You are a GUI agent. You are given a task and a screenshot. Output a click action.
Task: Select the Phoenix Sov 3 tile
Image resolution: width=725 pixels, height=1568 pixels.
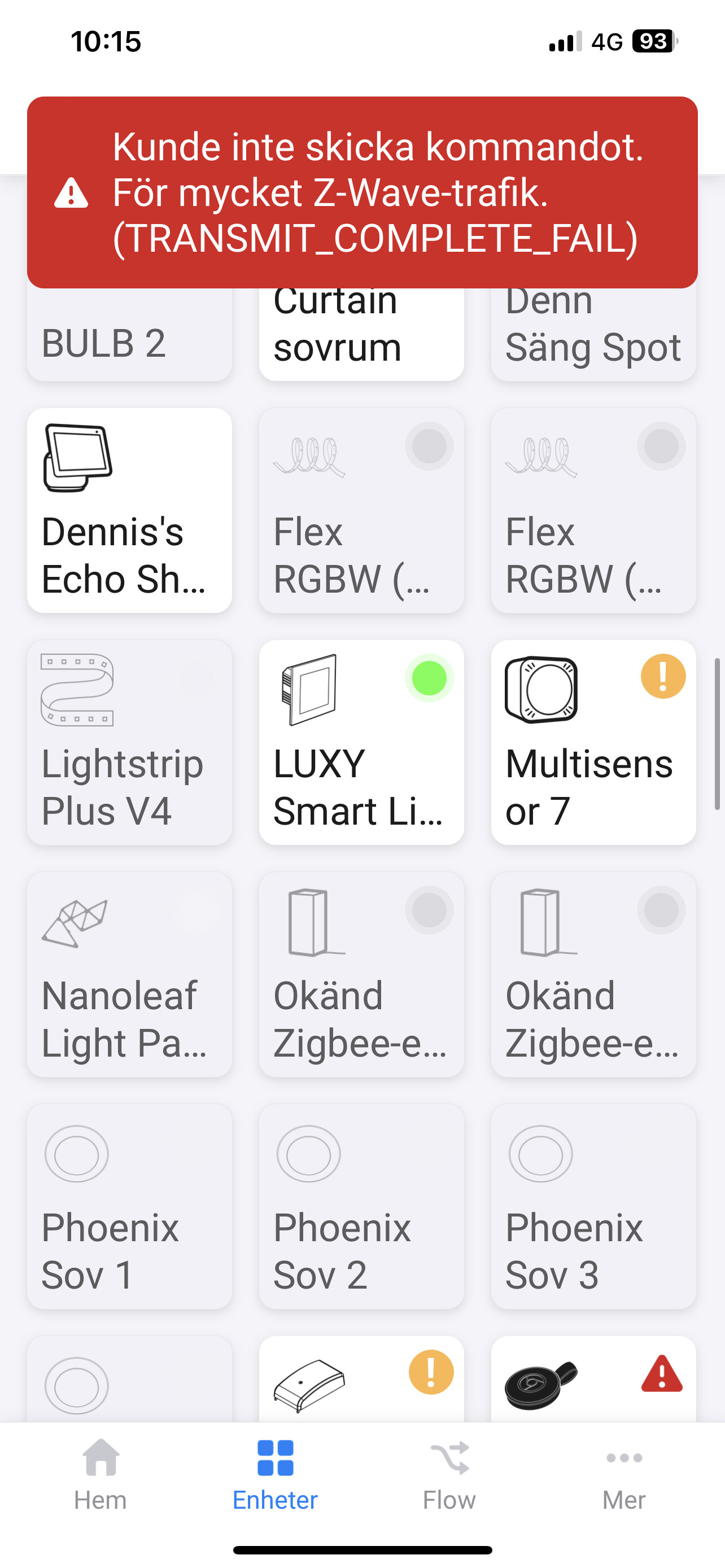pos(593,1206)
